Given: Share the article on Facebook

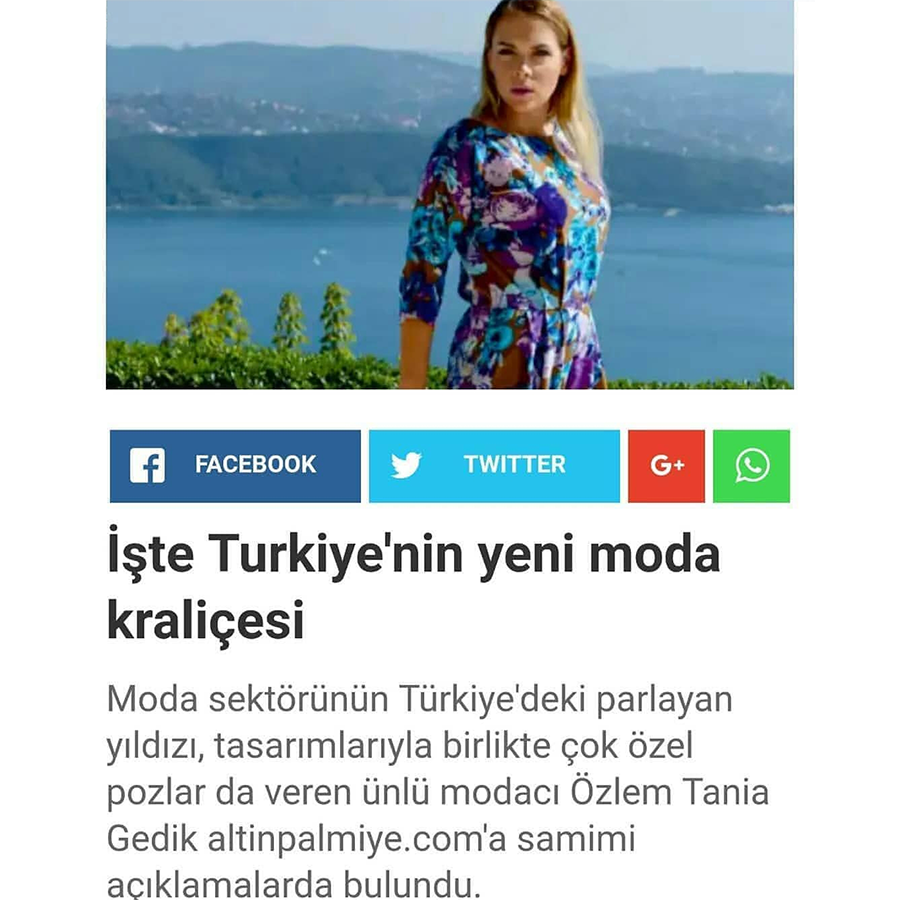Looking at the screenshot, I should pyautogui.click(x=235, y=466).
